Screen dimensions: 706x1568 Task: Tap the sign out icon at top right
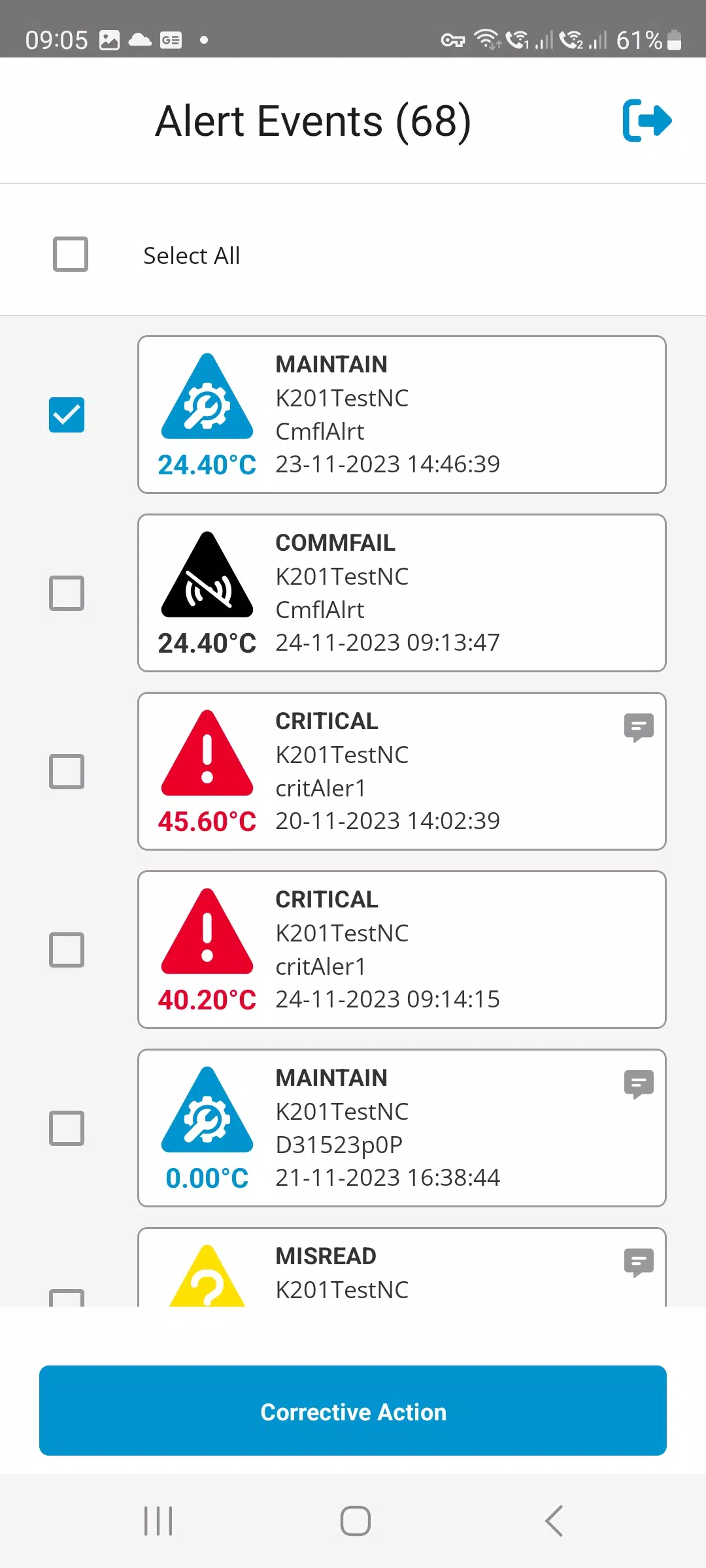click(647, 120)
